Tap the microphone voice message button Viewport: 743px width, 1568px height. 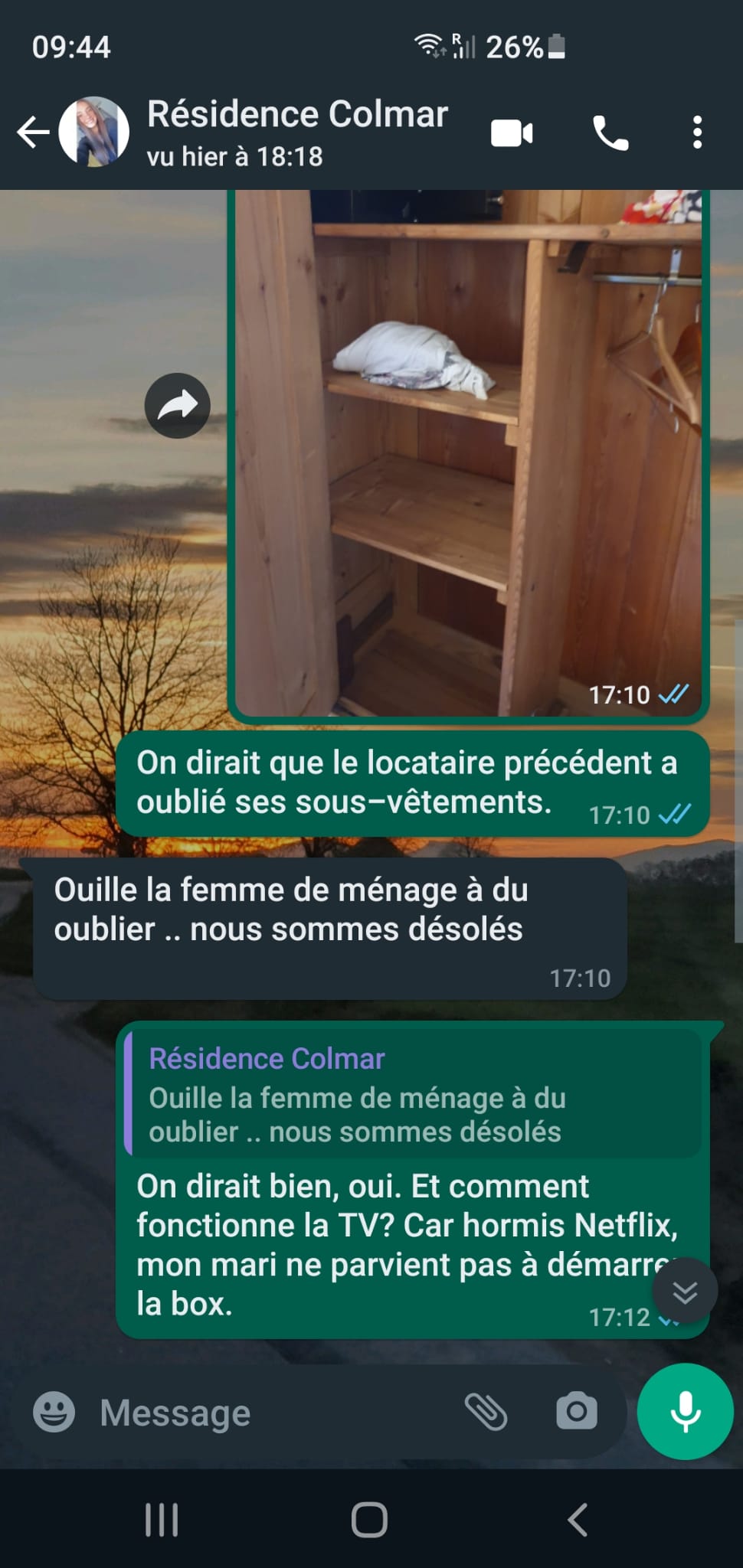pyautogui.click(x=685, y=1412)
